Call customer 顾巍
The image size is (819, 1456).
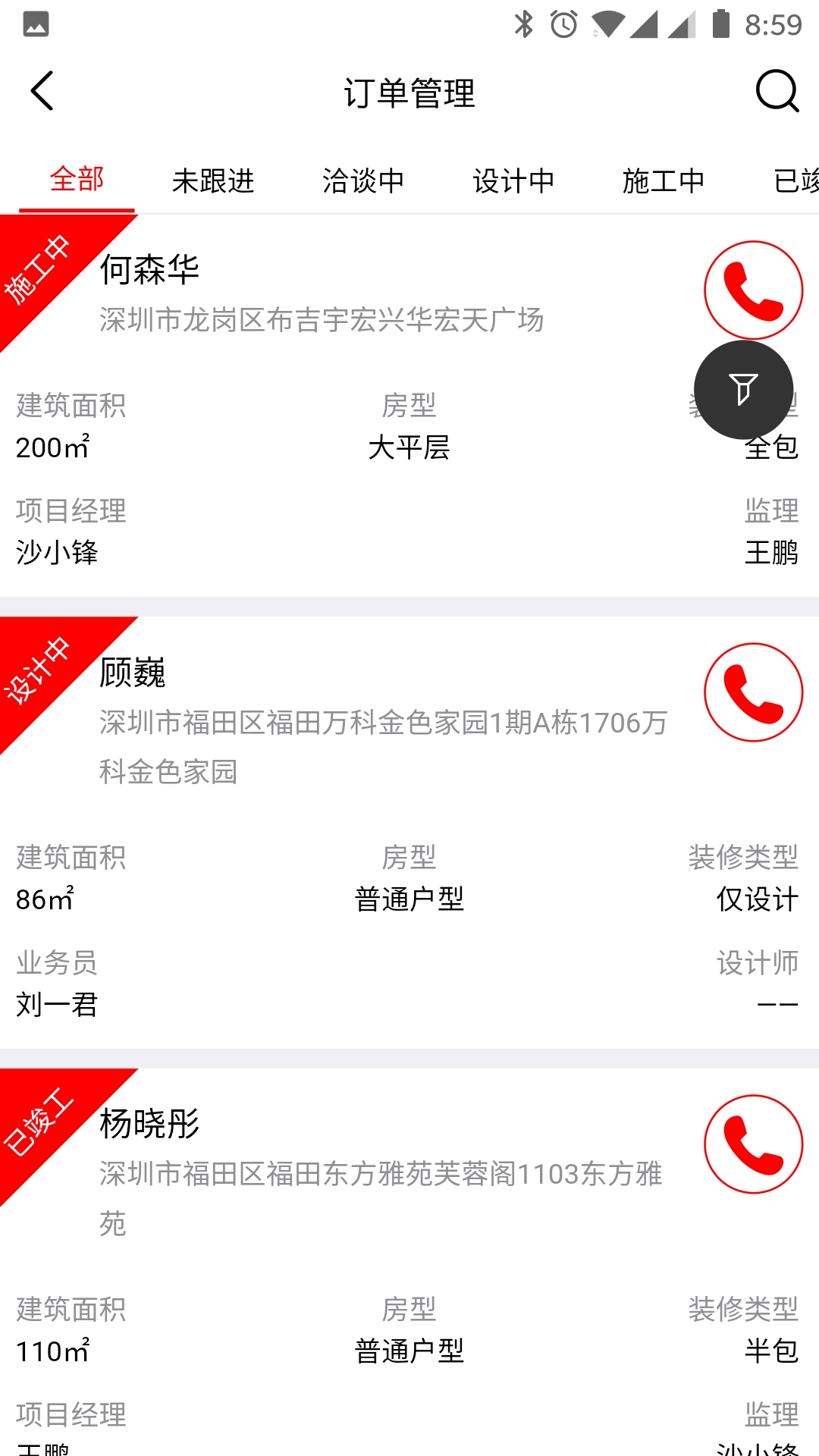pos(753,692)
